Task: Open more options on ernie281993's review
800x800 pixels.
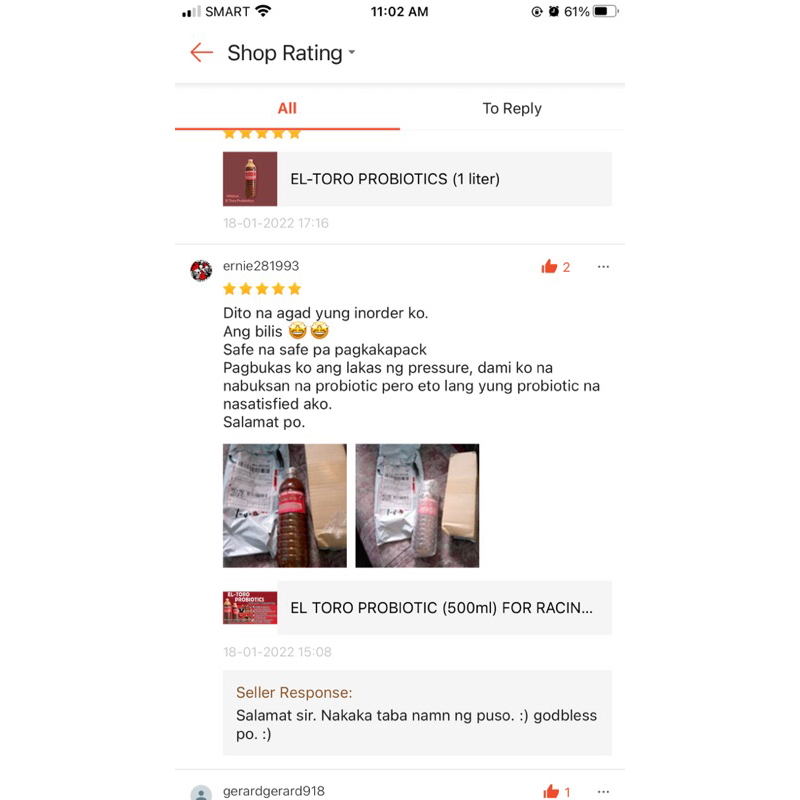Action: click(603, 266)
